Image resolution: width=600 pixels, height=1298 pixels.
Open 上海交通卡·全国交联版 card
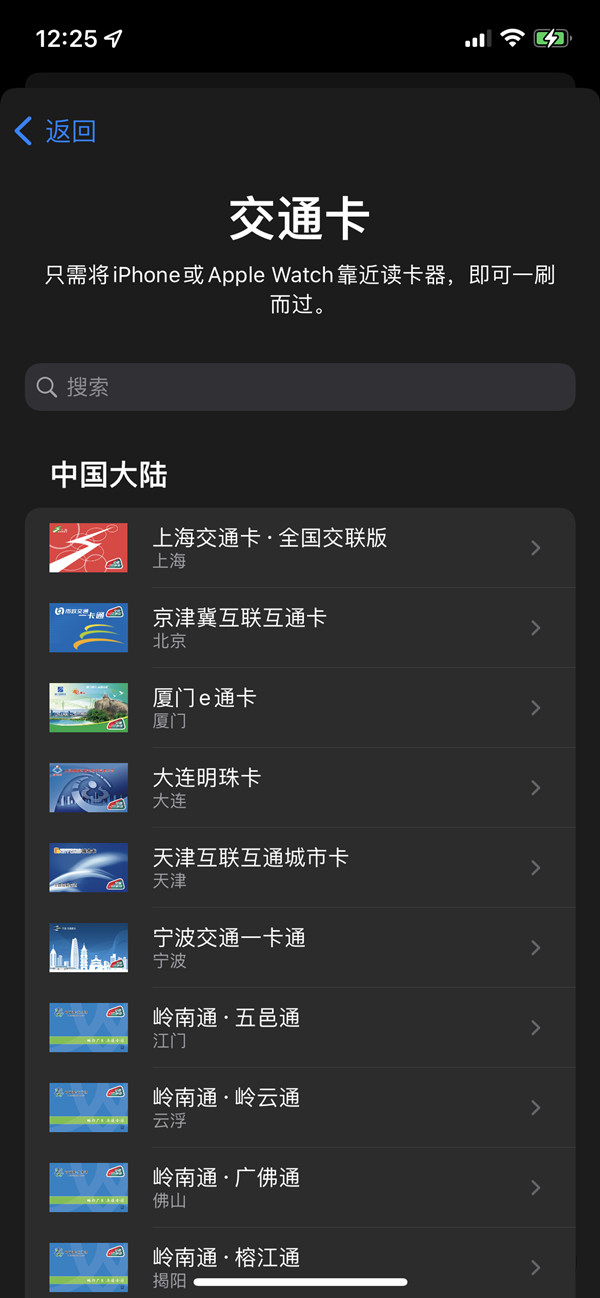click(300, 548)
